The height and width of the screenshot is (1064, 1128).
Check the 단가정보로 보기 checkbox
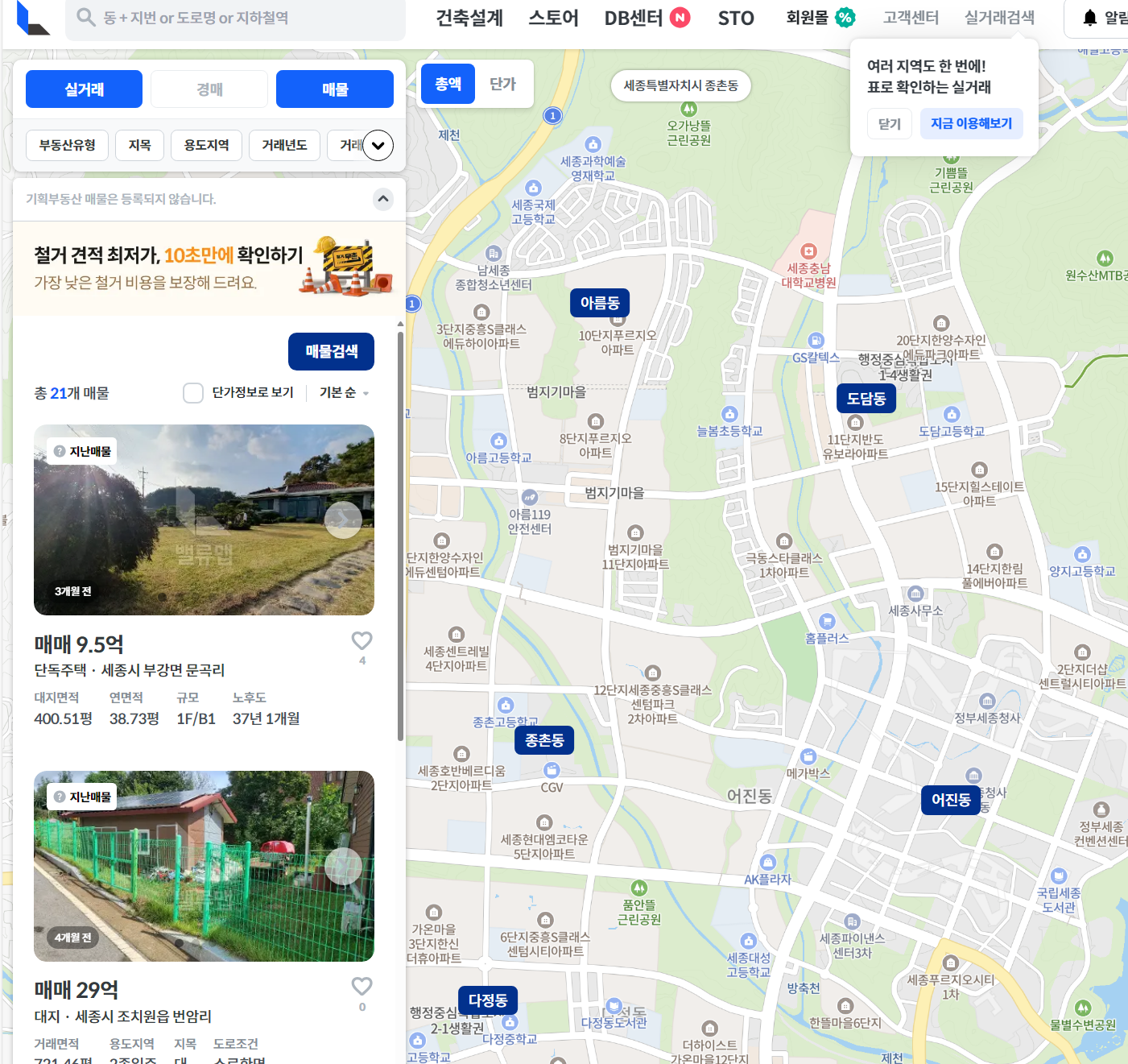[x=193, y=393]
